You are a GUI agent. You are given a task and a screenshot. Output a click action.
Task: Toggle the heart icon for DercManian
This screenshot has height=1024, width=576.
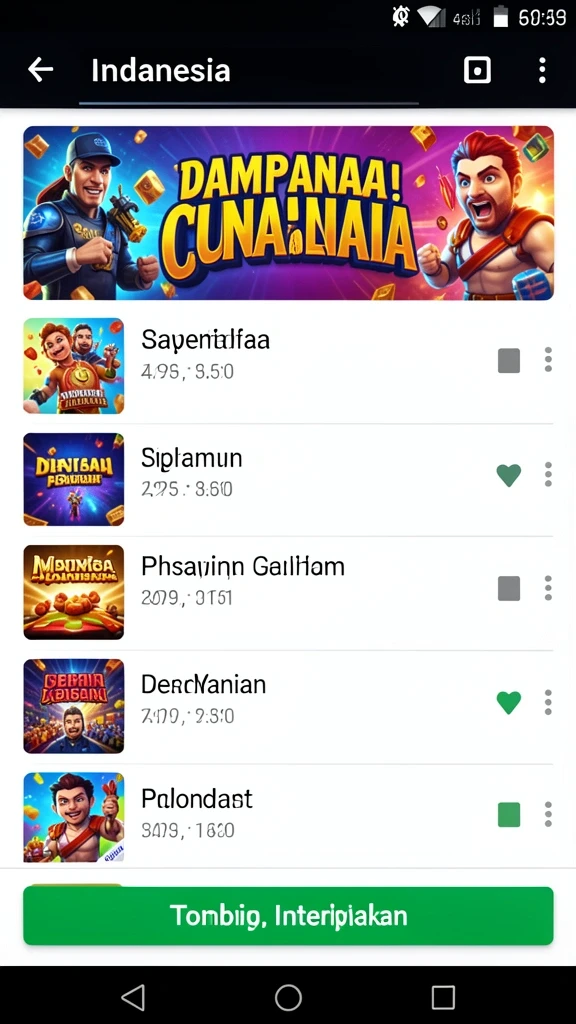(509, 702)
